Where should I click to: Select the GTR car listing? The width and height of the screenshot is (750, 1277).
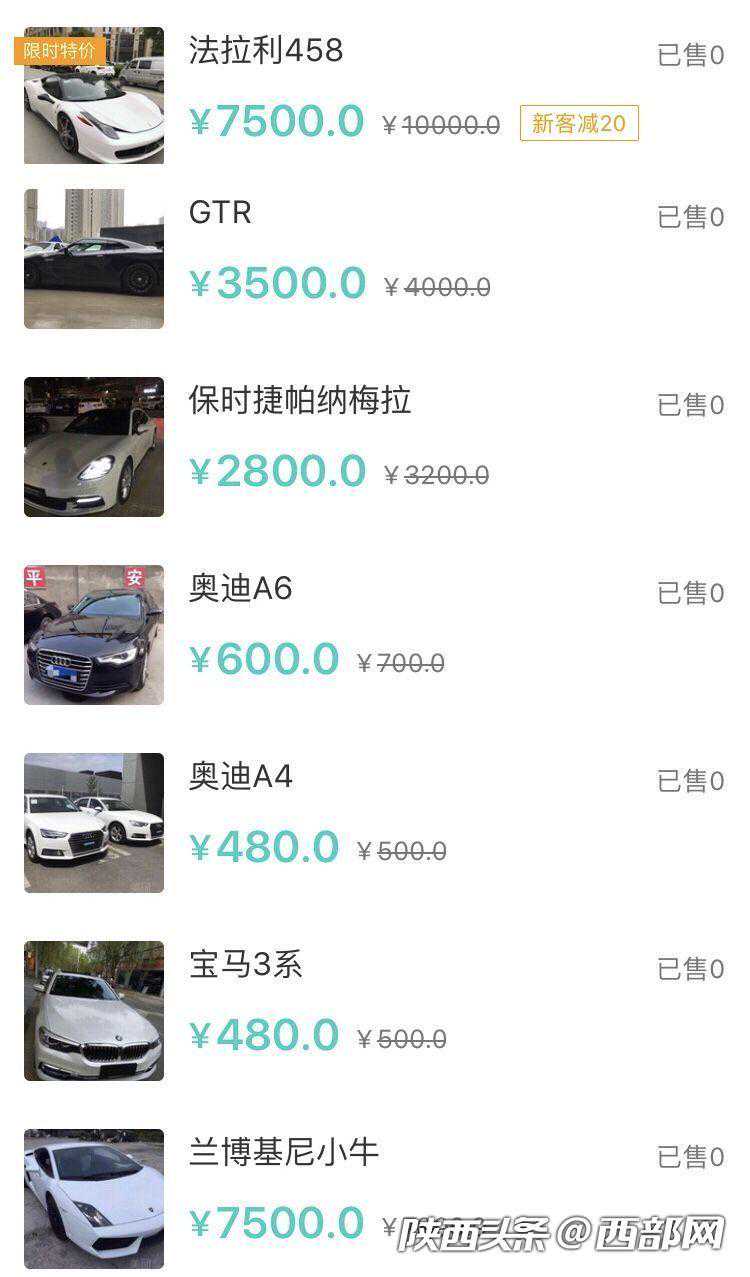tap(220, 213)
